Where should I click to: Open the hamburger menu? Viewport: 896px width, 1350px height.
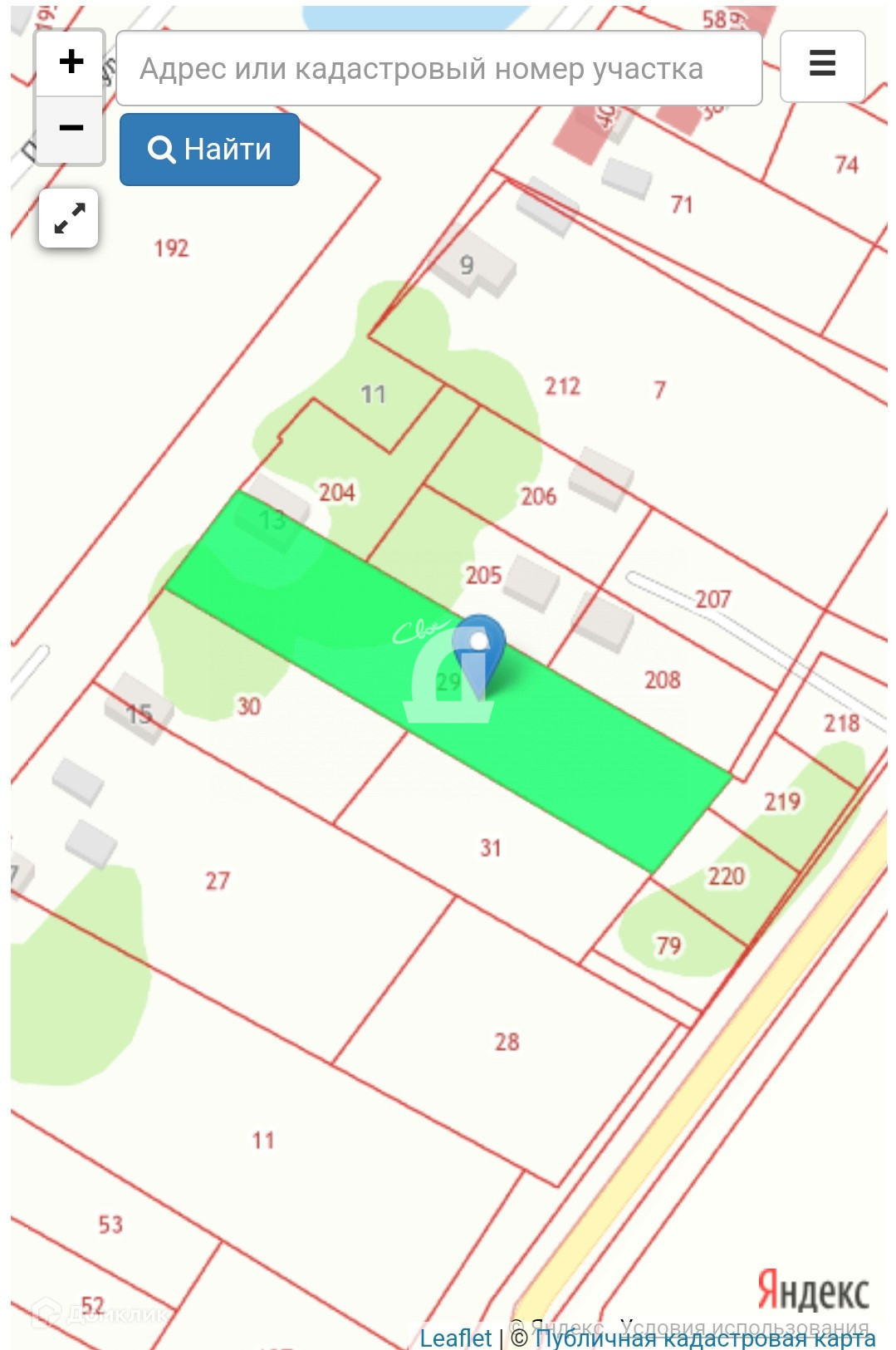tap(822, 64)
